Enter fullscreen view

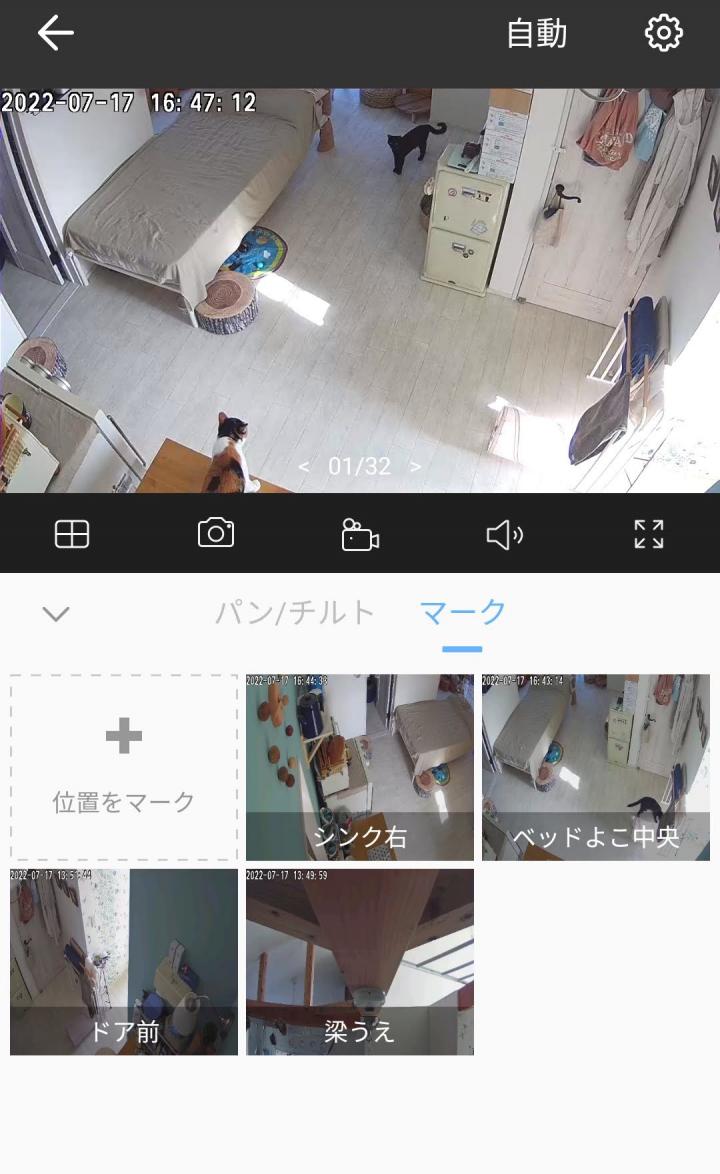pos(649,534)
